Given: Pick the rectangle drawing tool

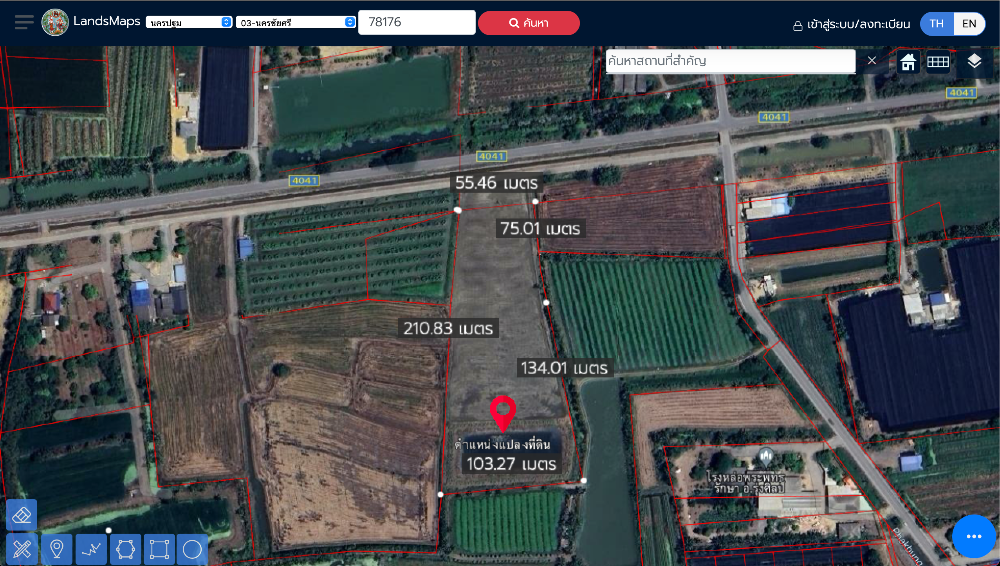Looking at the screenshot, I should (x=159, y=549).
